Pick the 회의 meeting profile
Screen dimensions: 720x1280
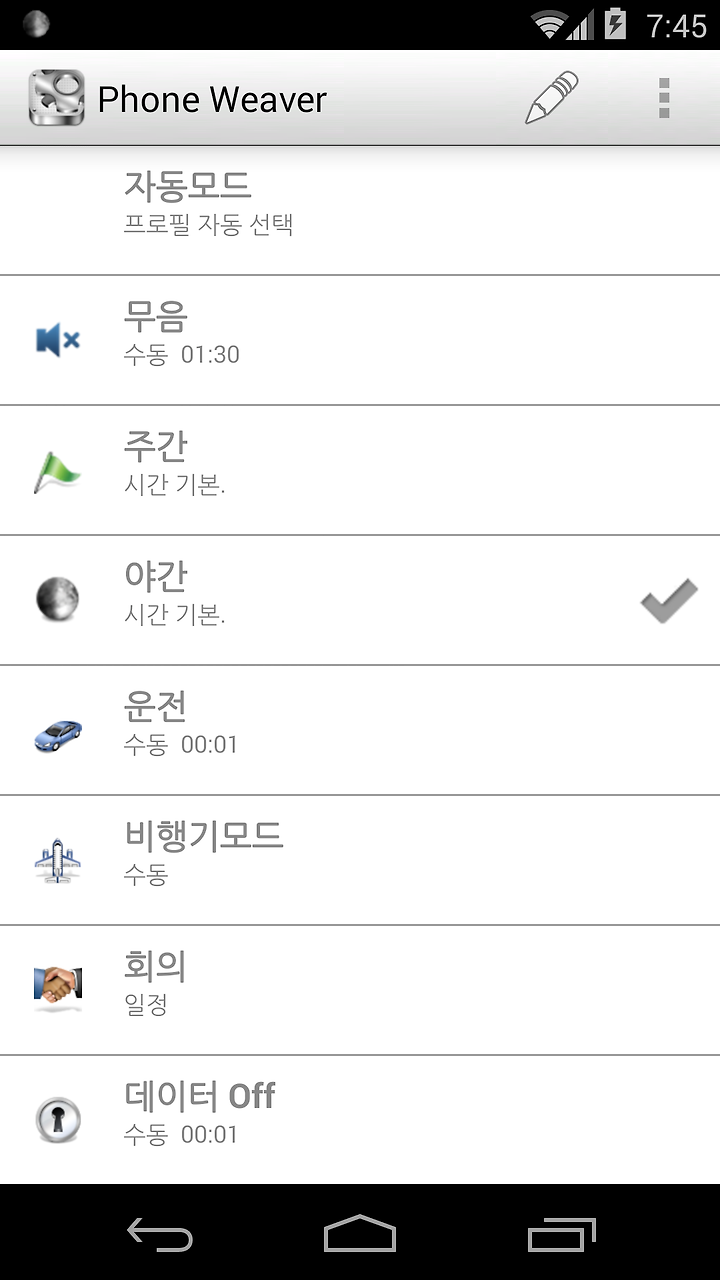(x=360, y=990)
